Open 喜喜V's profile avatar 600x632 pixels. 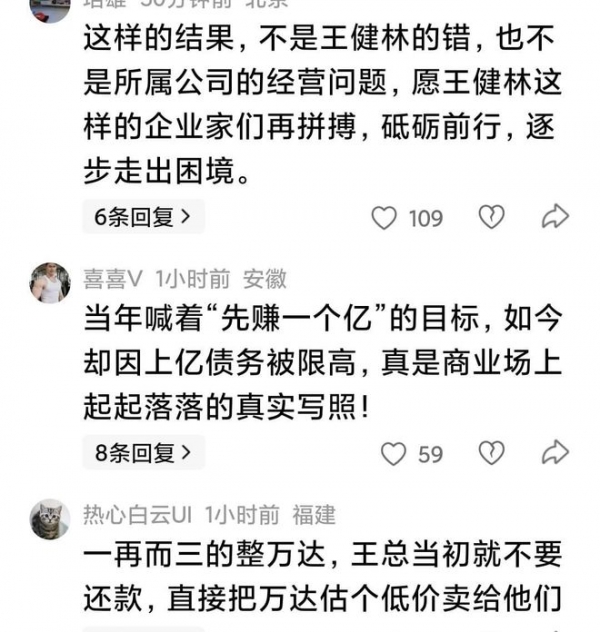pyautogui.click(x=49, y=284)
